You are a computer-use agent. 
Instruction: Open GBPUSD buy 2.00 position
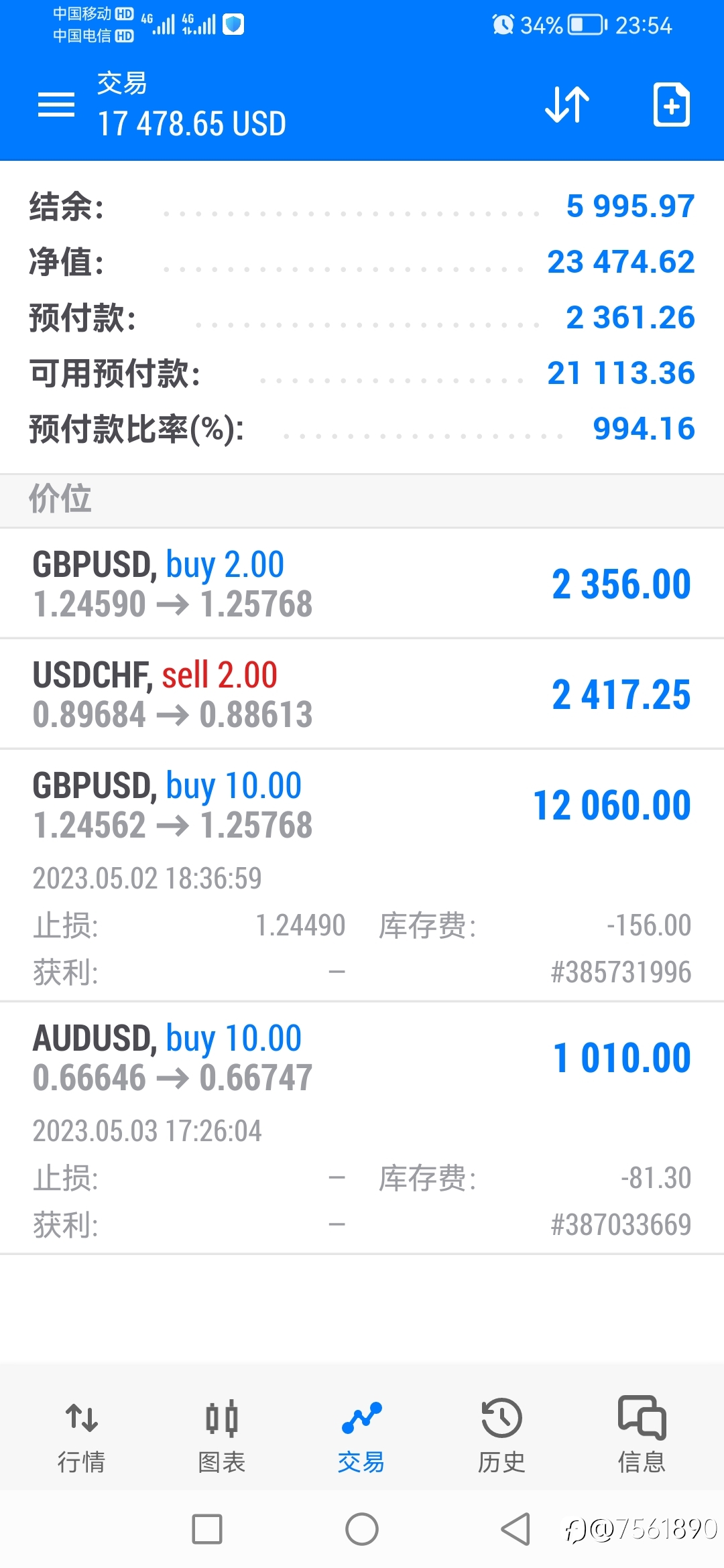tap(362, 584)
